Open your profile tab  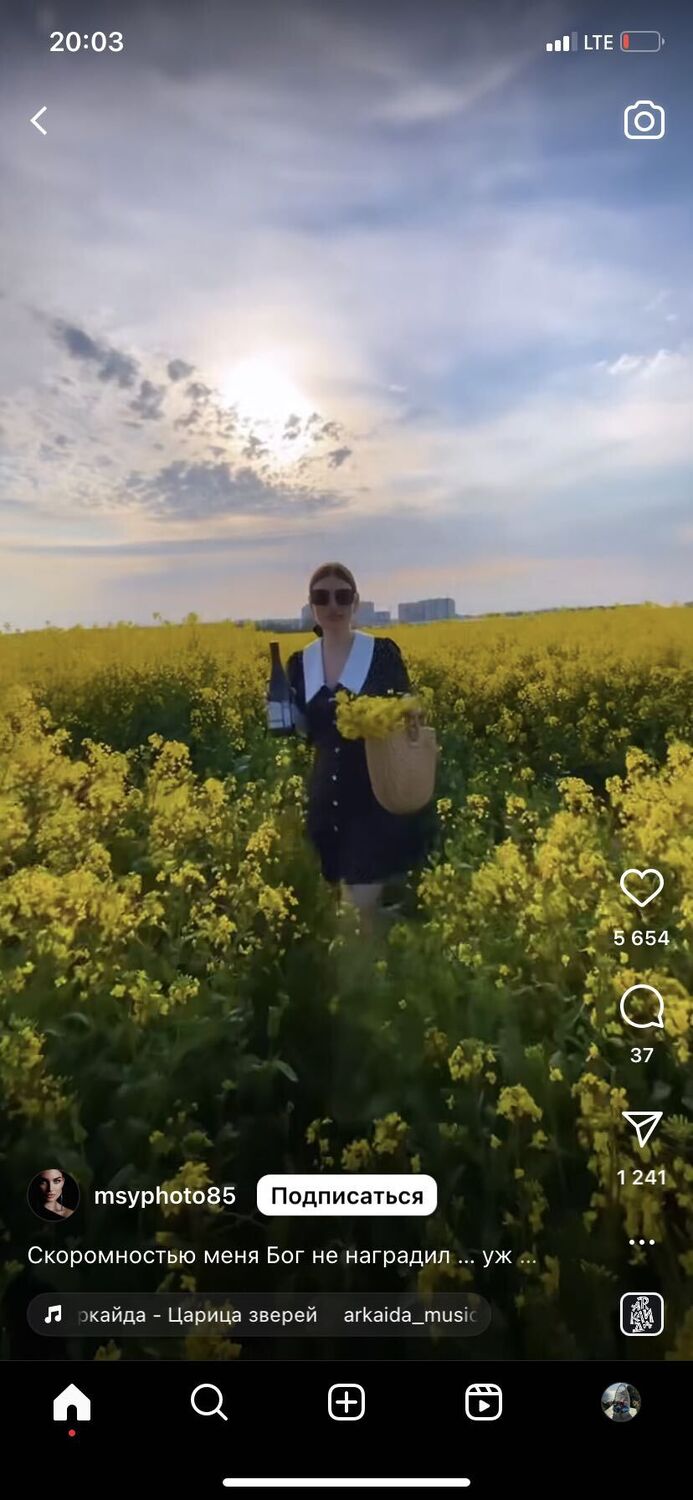click(x=621, y=1403)
